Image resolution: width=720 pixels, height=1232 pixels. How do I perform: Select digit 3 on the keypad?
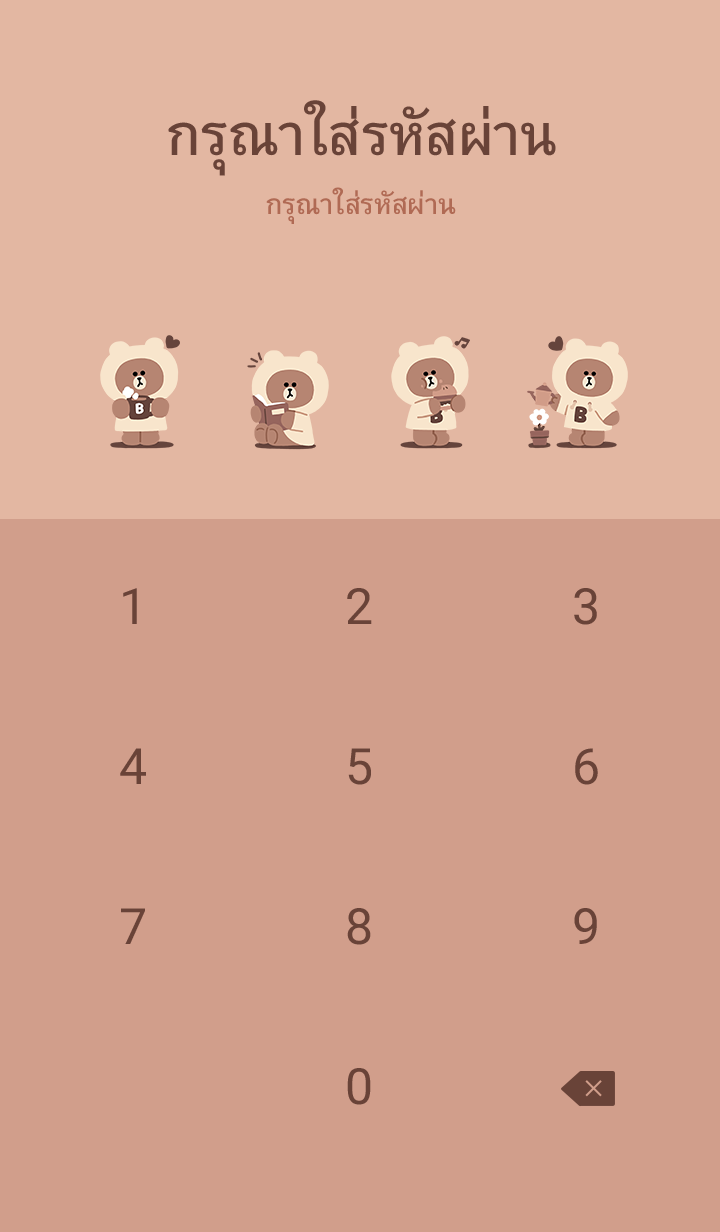click(x=585, y=607)
